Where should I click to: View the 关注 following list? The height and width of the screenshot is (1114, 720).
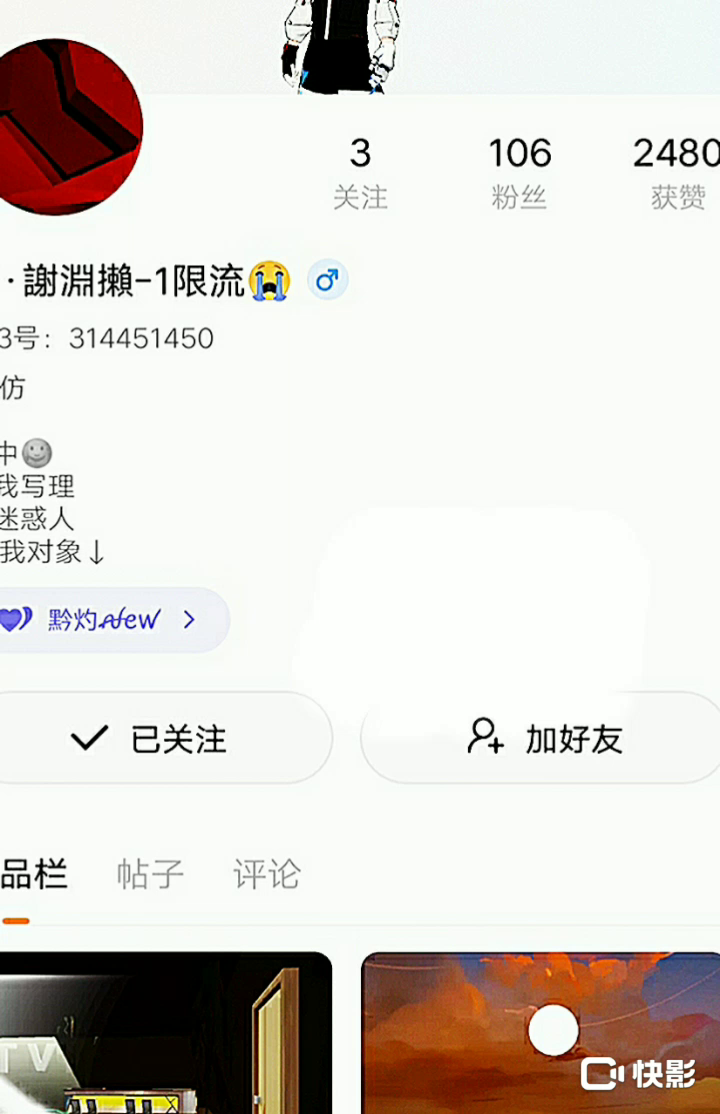360,173
